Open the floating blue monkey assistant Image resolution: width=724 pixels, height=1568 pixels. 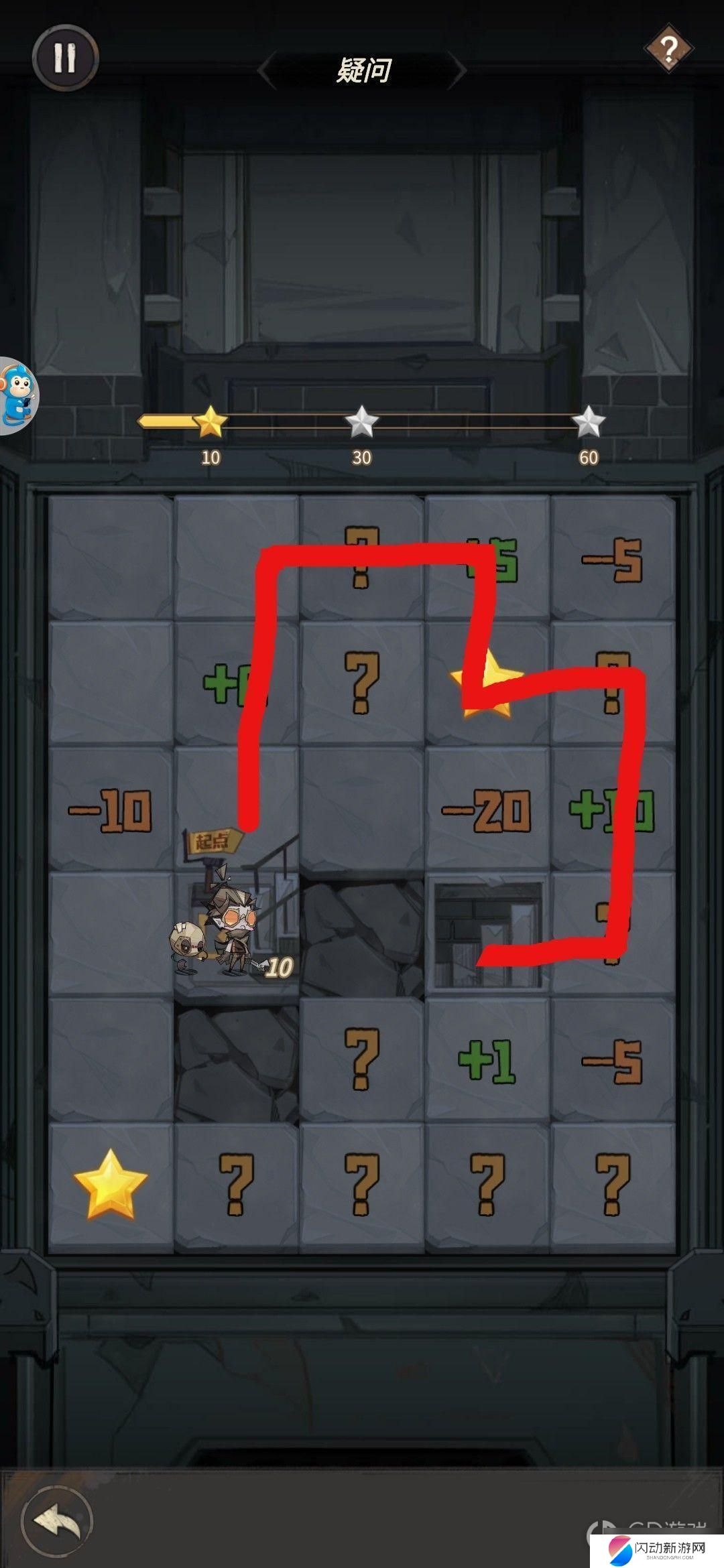[x=17, y=395]
